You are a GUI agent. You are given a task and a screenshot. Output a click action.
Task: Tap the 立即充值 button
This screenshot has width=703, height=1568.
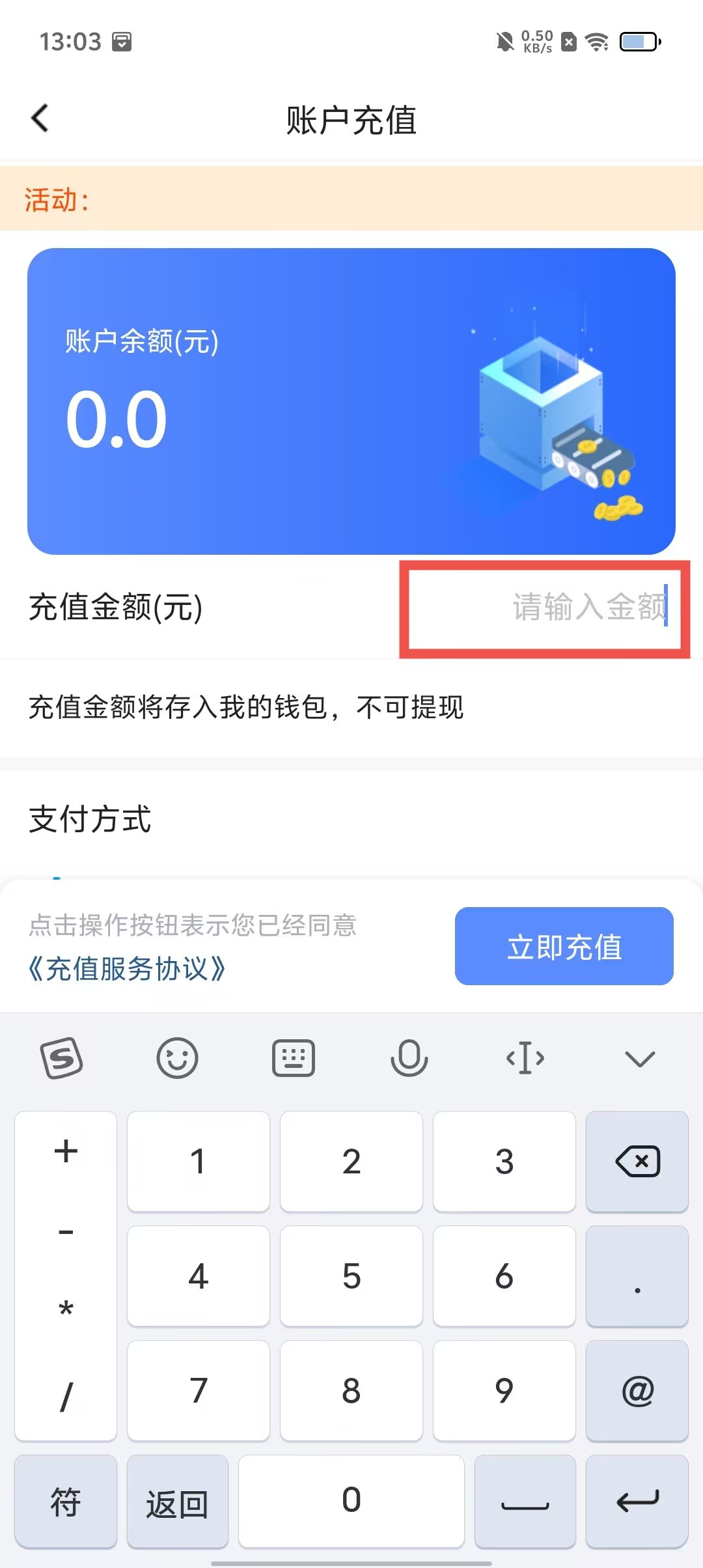tap(564, 946)
